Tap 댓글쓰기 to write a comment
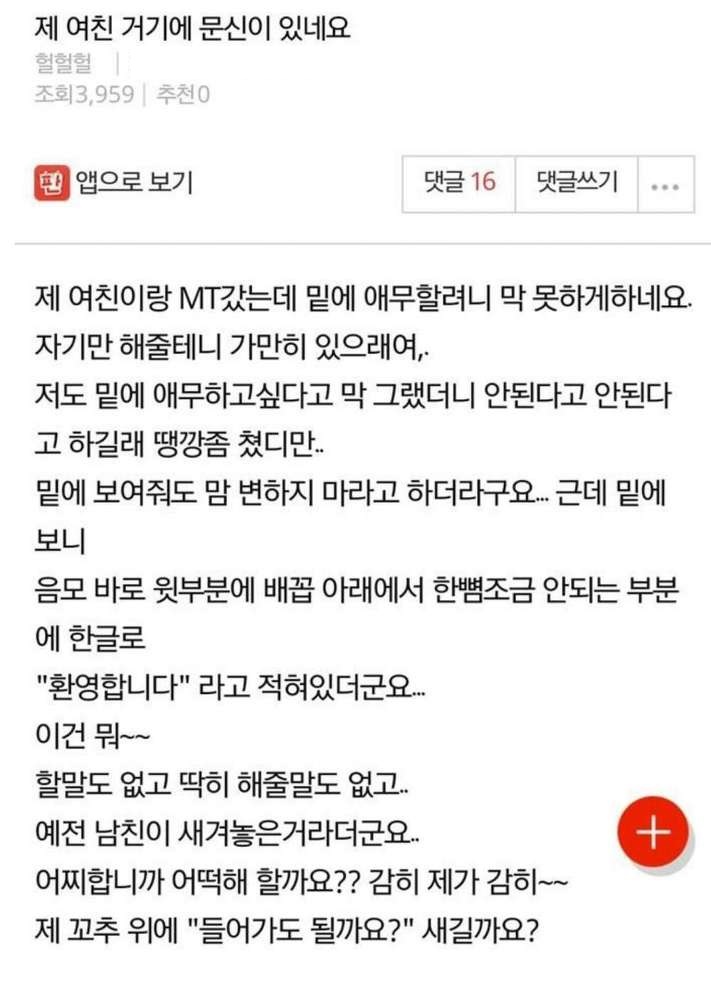The width and height of the screenshot is (711, 987). [576, 183]
